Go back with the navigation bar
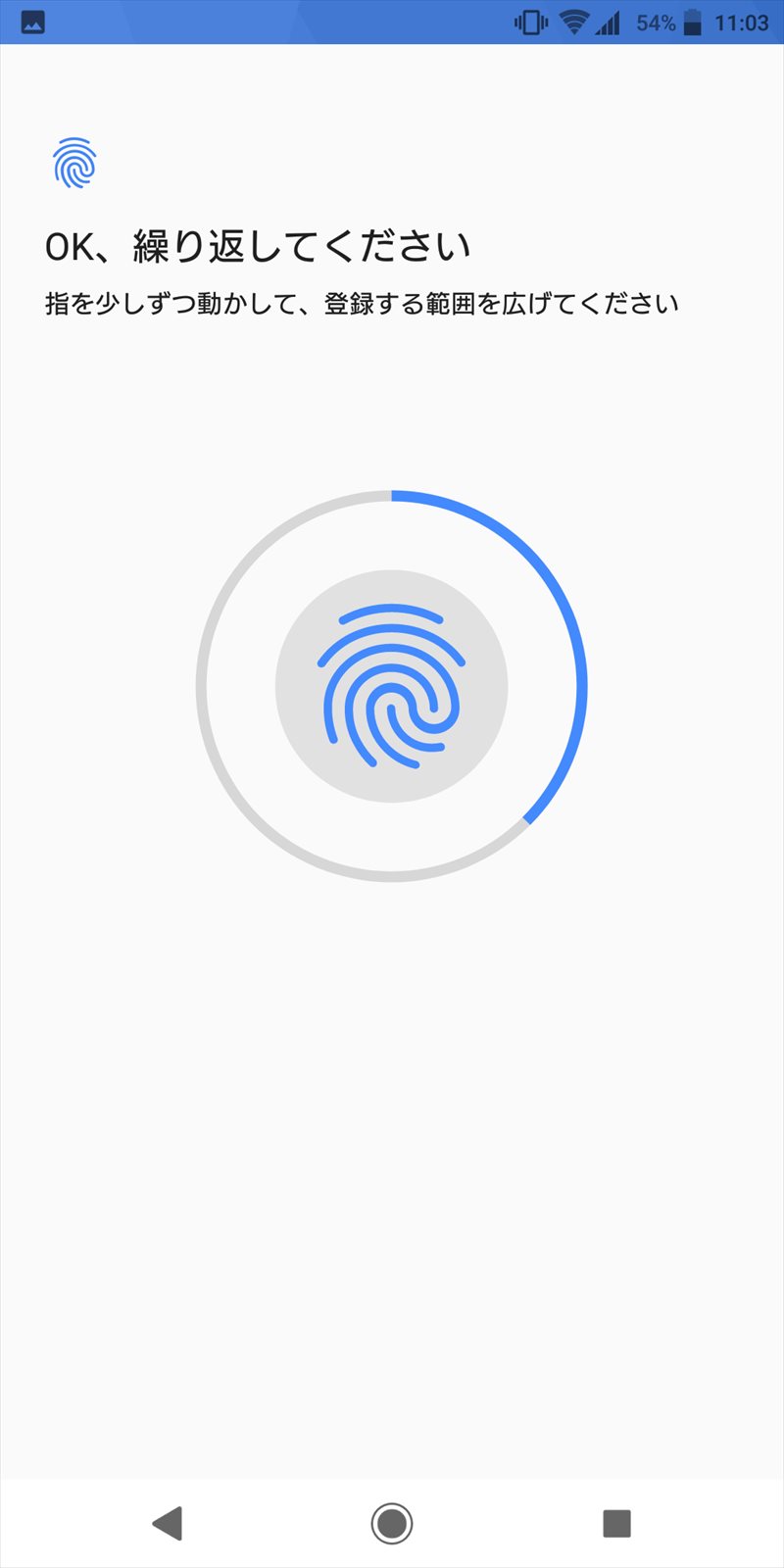The width and height of the screenshot is (784, 1568). pyautogui.click(x=168, y=1523)
